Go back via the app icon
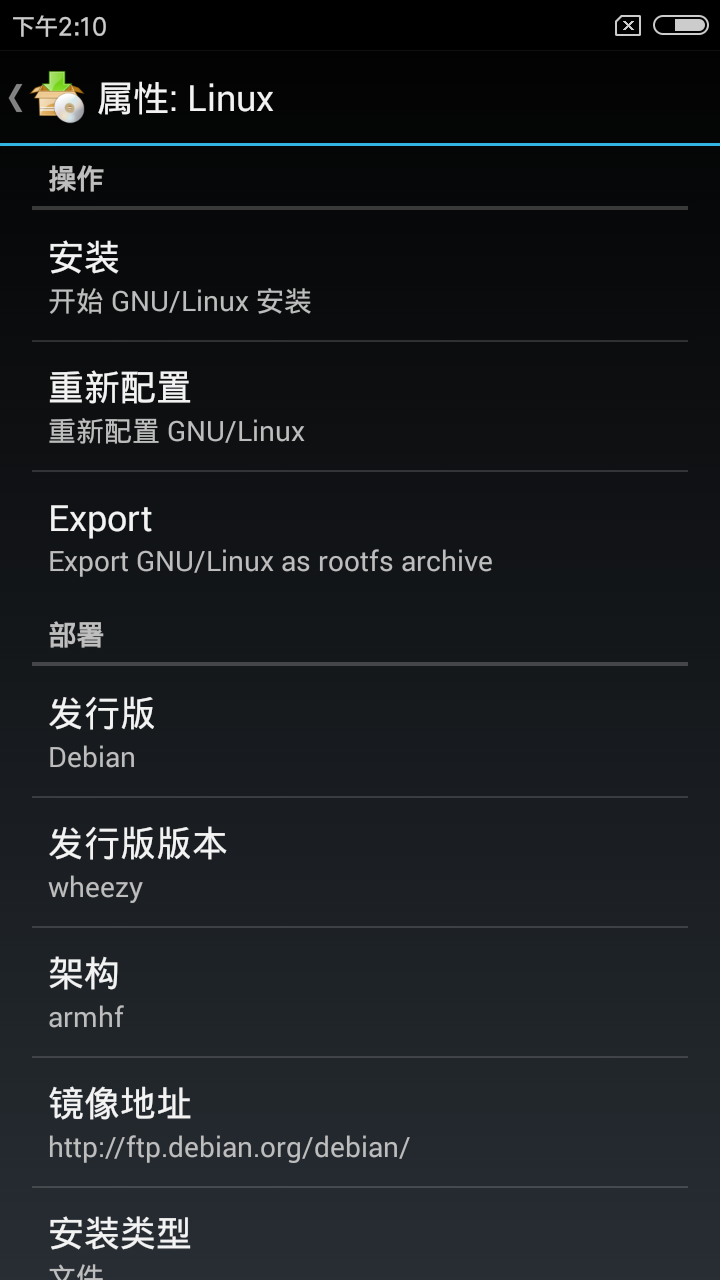Screen dimensions: 720x1280 coord(57,98)
